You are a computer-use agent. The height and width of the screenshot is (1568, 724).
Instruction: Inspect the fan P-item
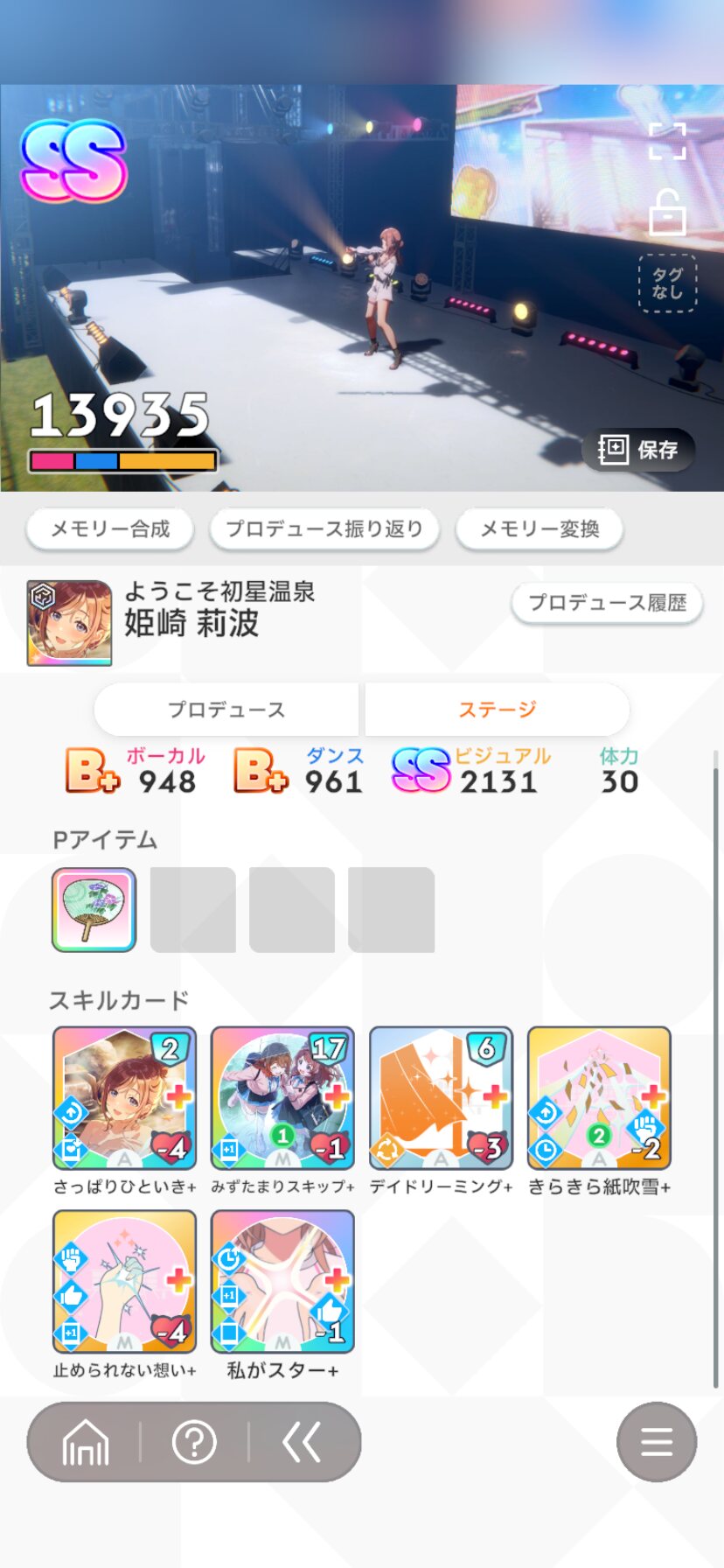tap(94, 910)
